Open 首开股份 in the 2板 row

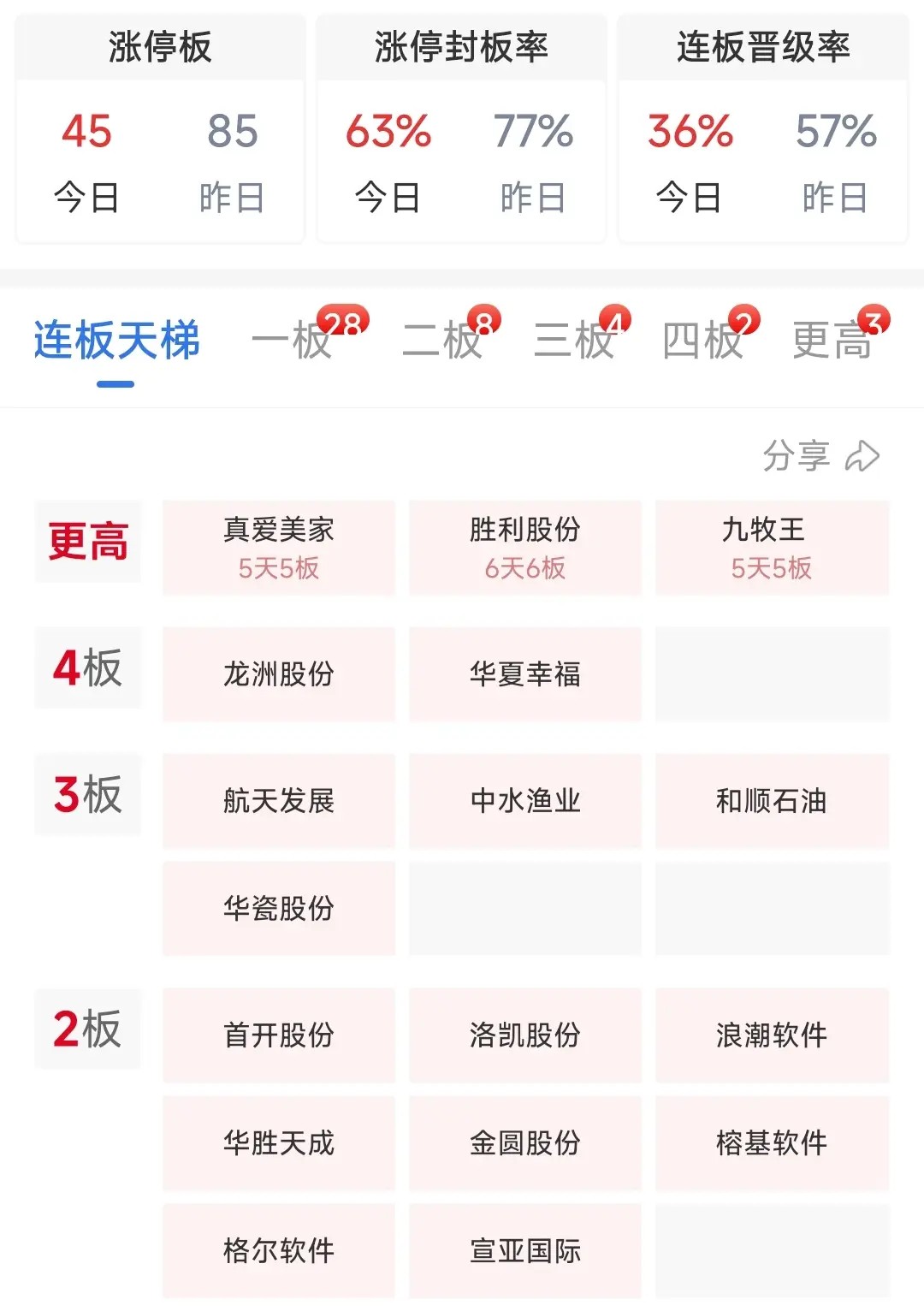coord(279,1035)
